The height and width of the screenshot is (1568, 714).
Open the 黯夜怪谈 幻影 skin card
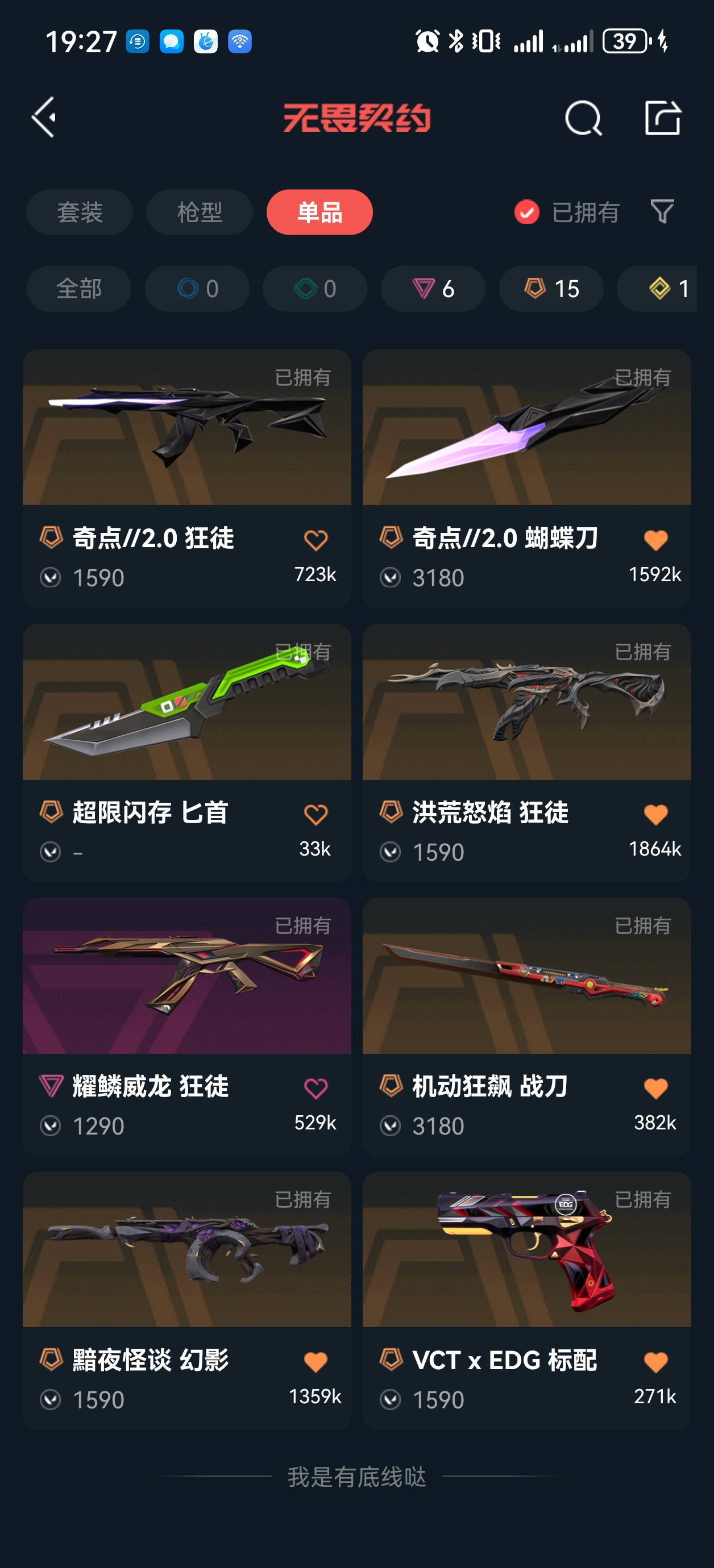tap(187, 1301)
